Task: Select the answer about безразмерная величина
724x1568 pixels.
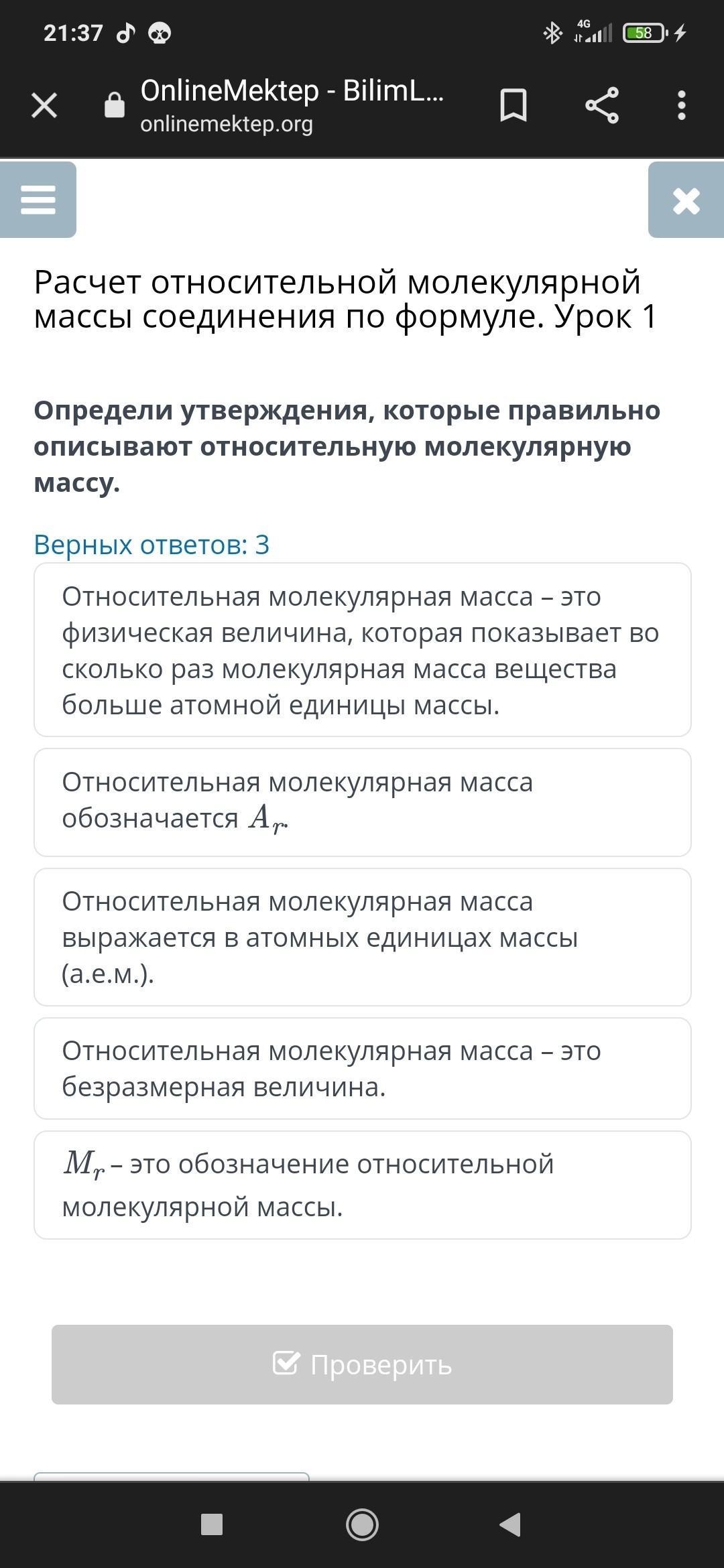Action: pyautogui.click(x=362, y=1068)
